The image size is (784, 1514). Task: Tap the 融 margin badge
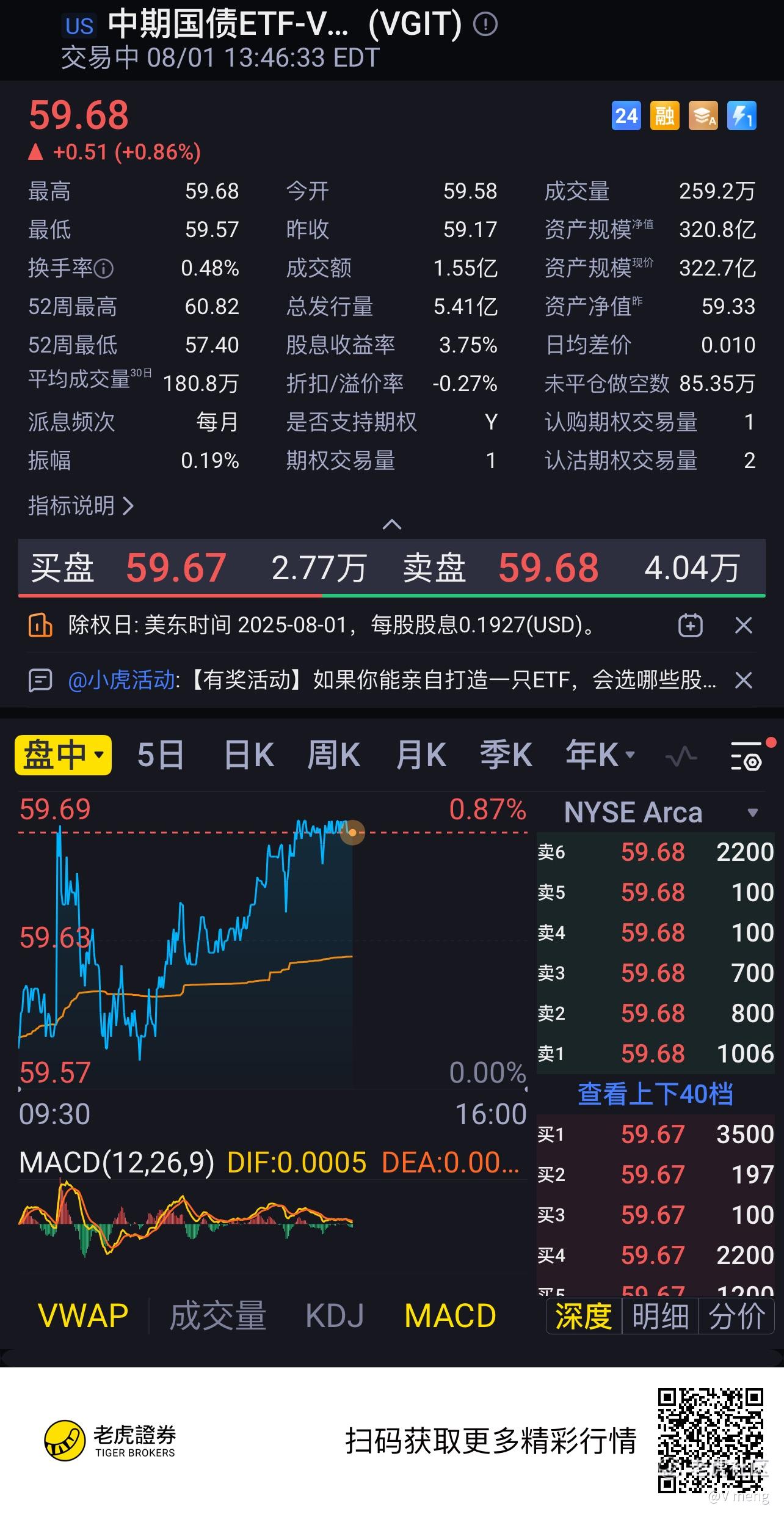[x=665, y=115]
